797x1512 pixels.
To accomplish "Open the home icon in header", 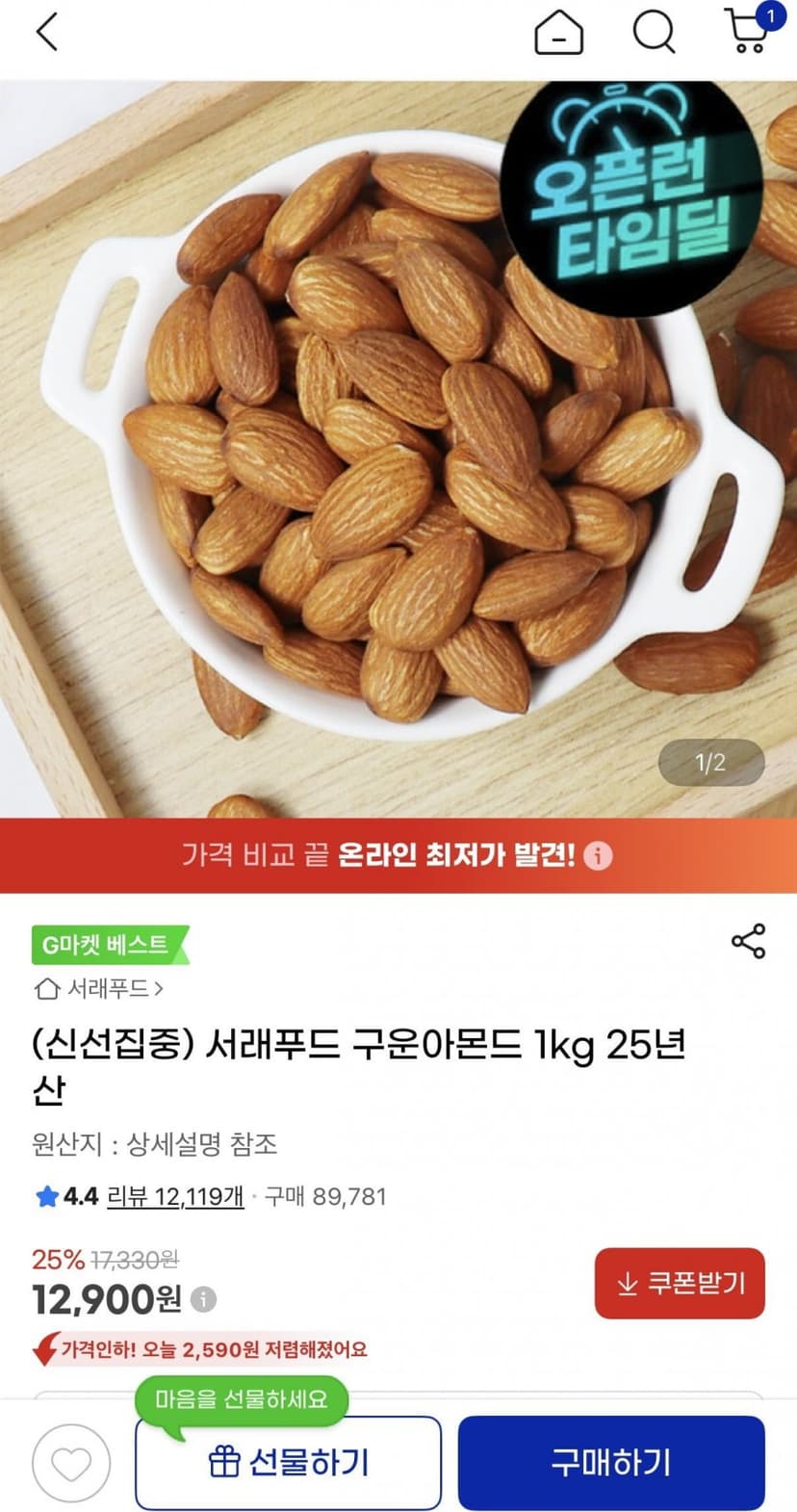I will click(x=558, y=33).
